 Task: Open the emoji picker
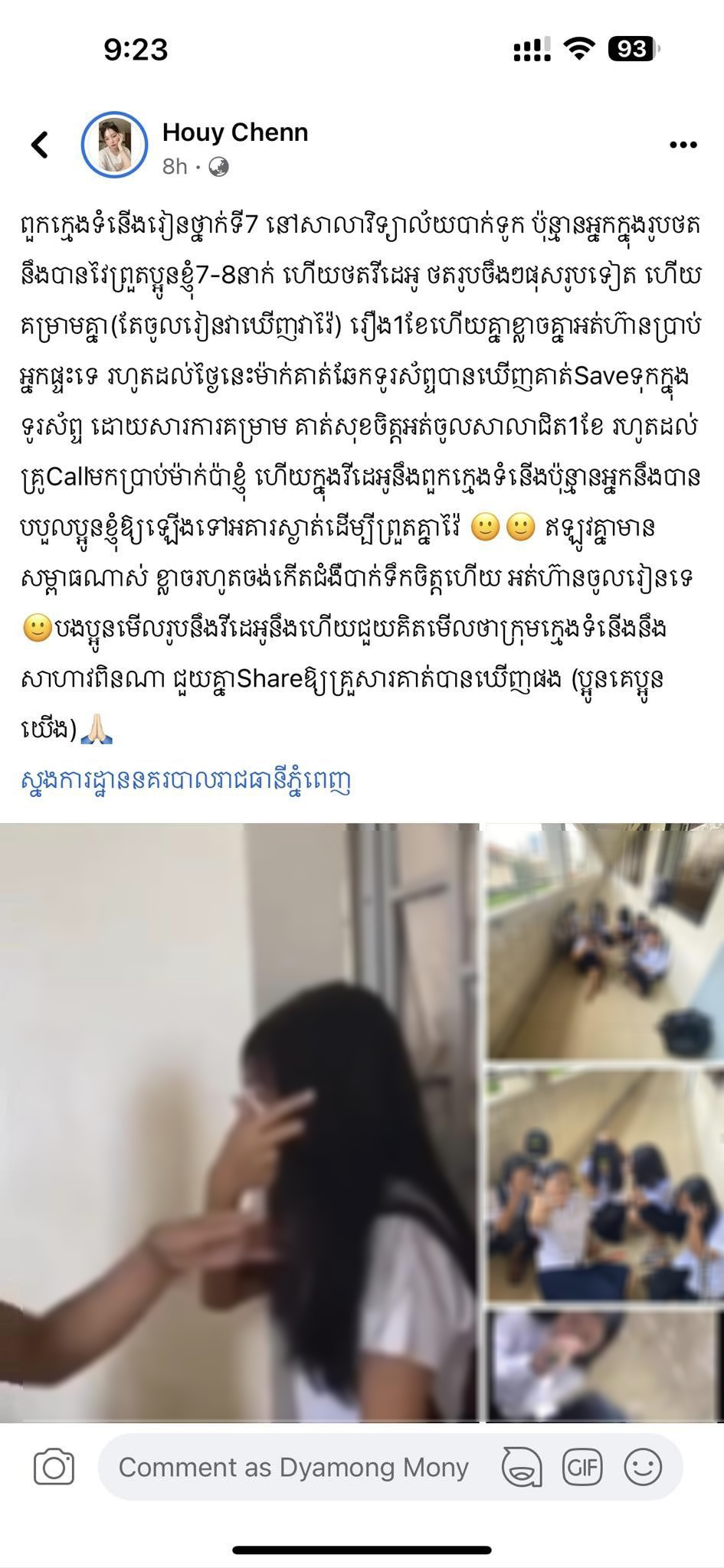(x=643, y=1468)
